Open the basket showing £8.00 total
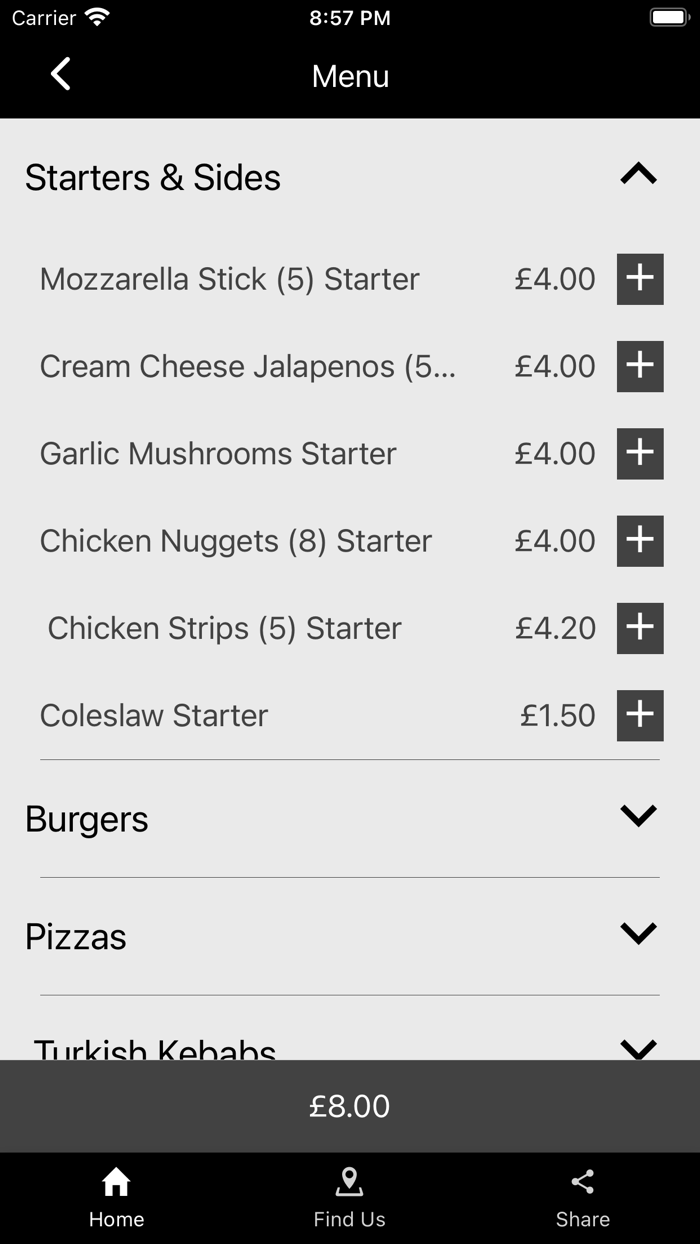The image size is (700, 1244). coord(350,1106)
